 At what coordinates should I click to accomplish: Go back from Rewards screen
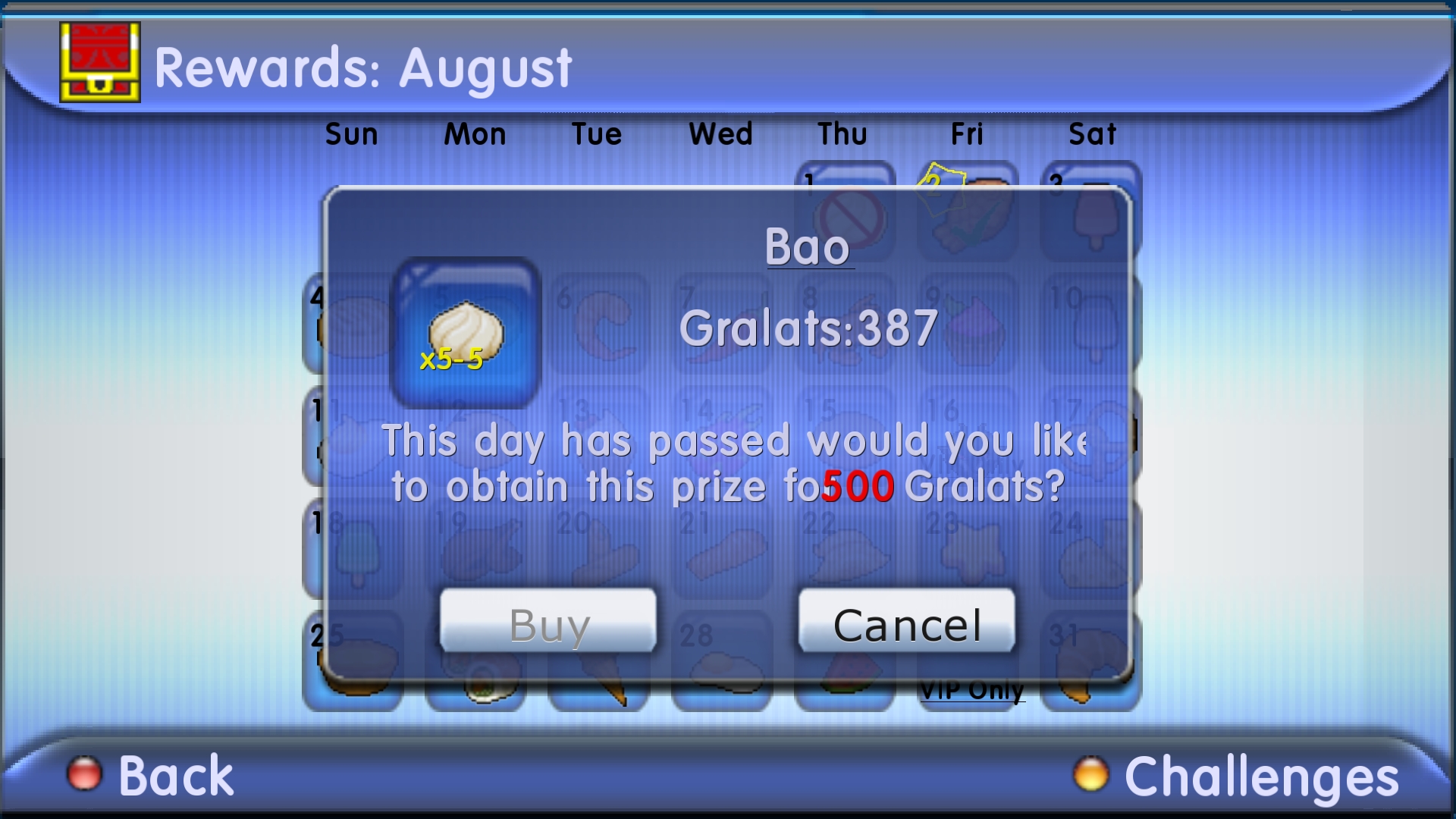(152, 775)
